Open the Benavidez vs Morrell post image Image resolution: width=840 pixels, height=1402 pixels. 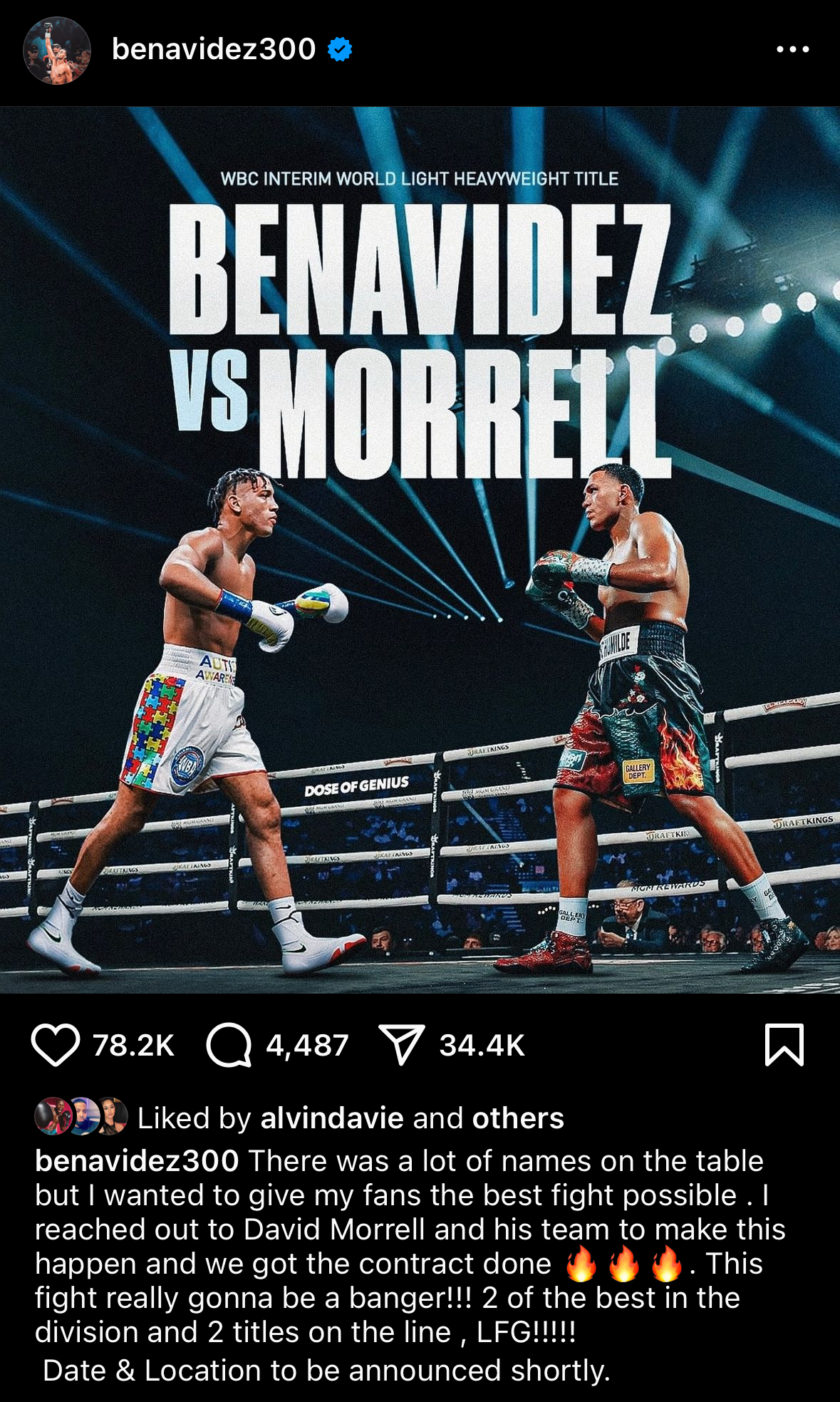pyautogui.click(x=420, y=549)
